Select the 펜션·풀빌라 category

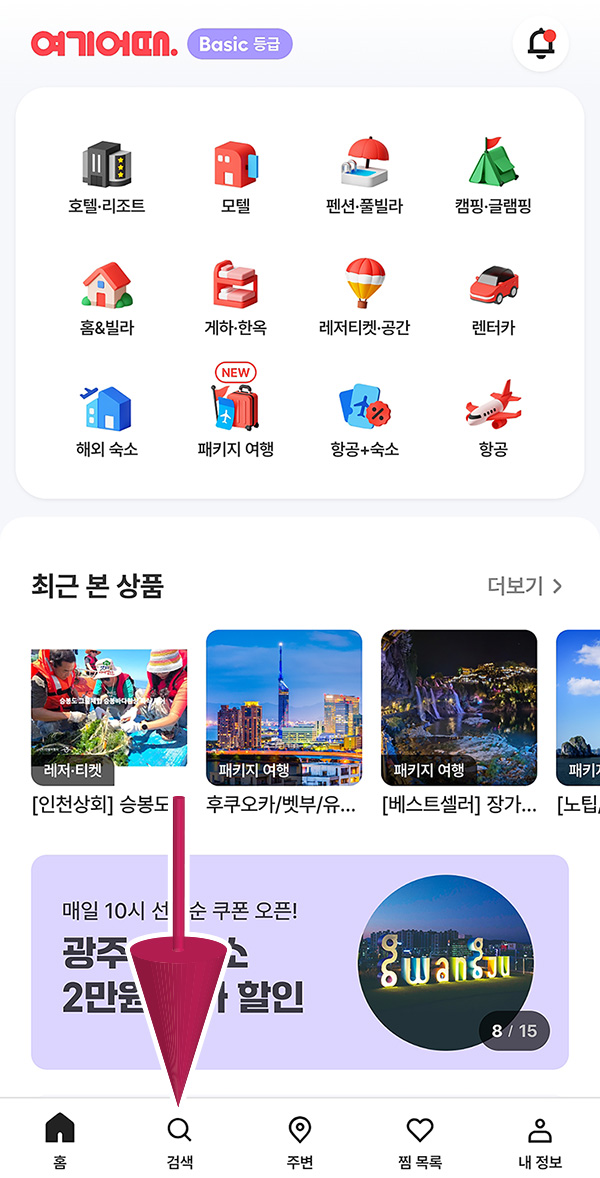coord(364,178)
